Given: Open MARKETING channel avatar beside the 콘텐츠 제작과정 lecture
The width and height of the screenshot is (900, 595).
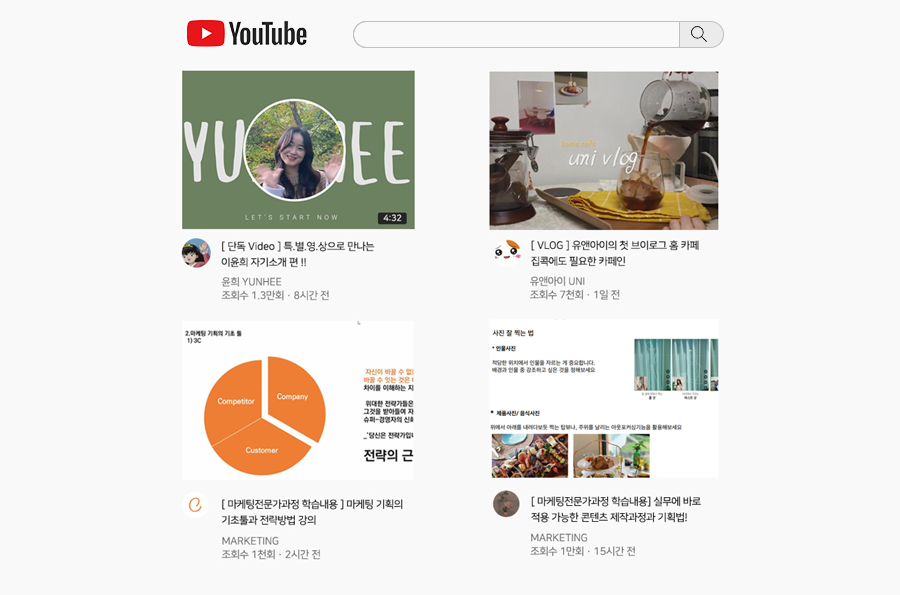Looking at the screenshot, I should pos(506,503).
